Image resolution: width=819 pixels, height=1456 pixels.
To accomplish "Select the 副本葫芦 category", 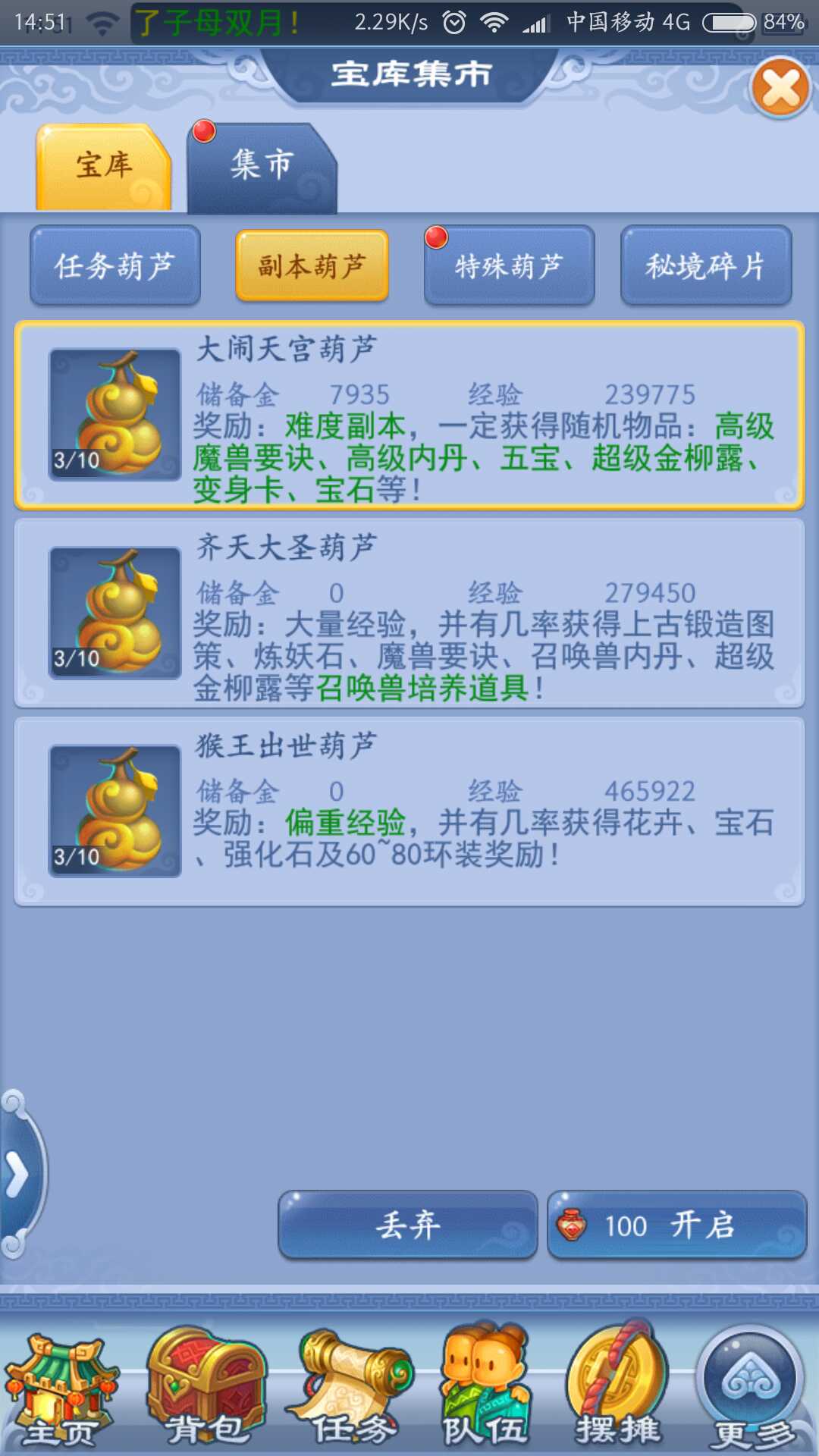I will click(312, 266).
